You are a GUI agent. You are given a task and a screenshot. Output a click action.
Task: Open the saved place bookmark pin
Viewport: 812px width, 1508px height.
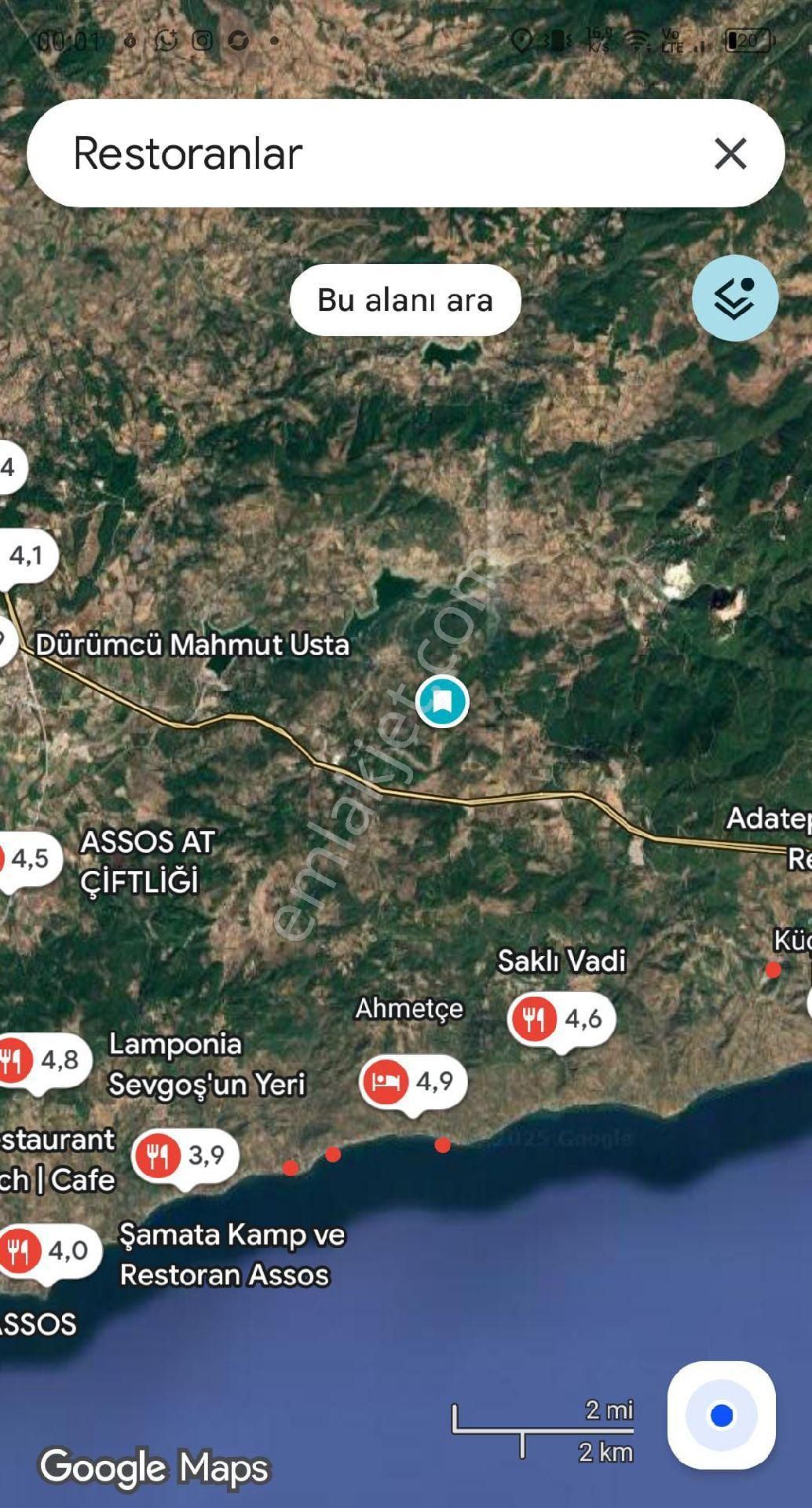442,701
